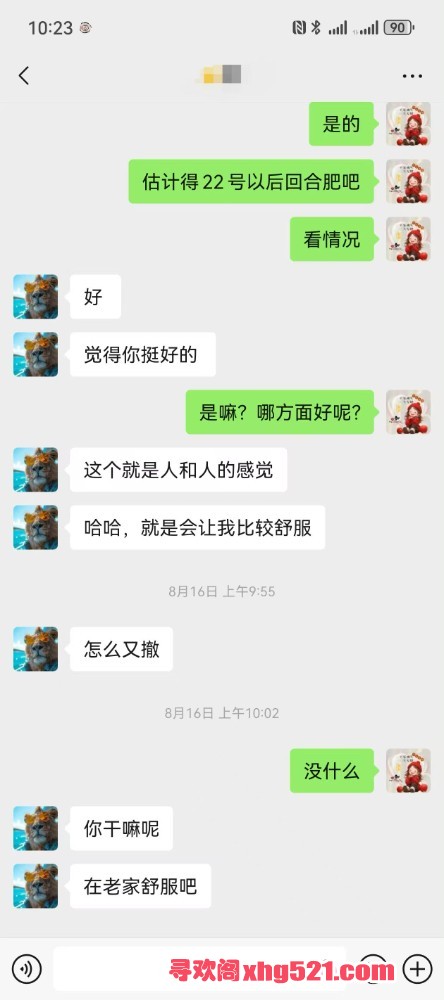Open the plus attachment menu
Screen dimensions: 444x1000
tap(417, 969)
